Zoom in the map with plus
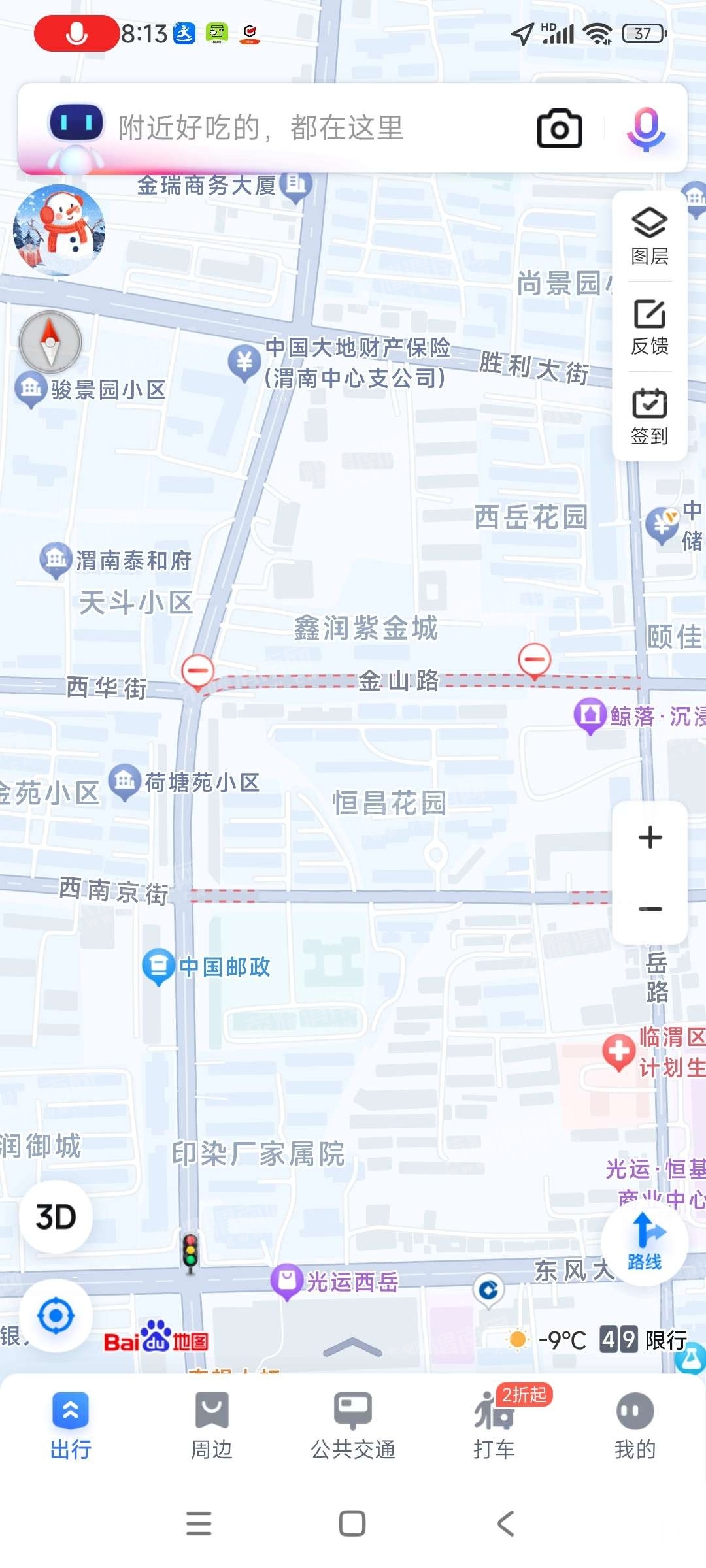 pos(650,837)
